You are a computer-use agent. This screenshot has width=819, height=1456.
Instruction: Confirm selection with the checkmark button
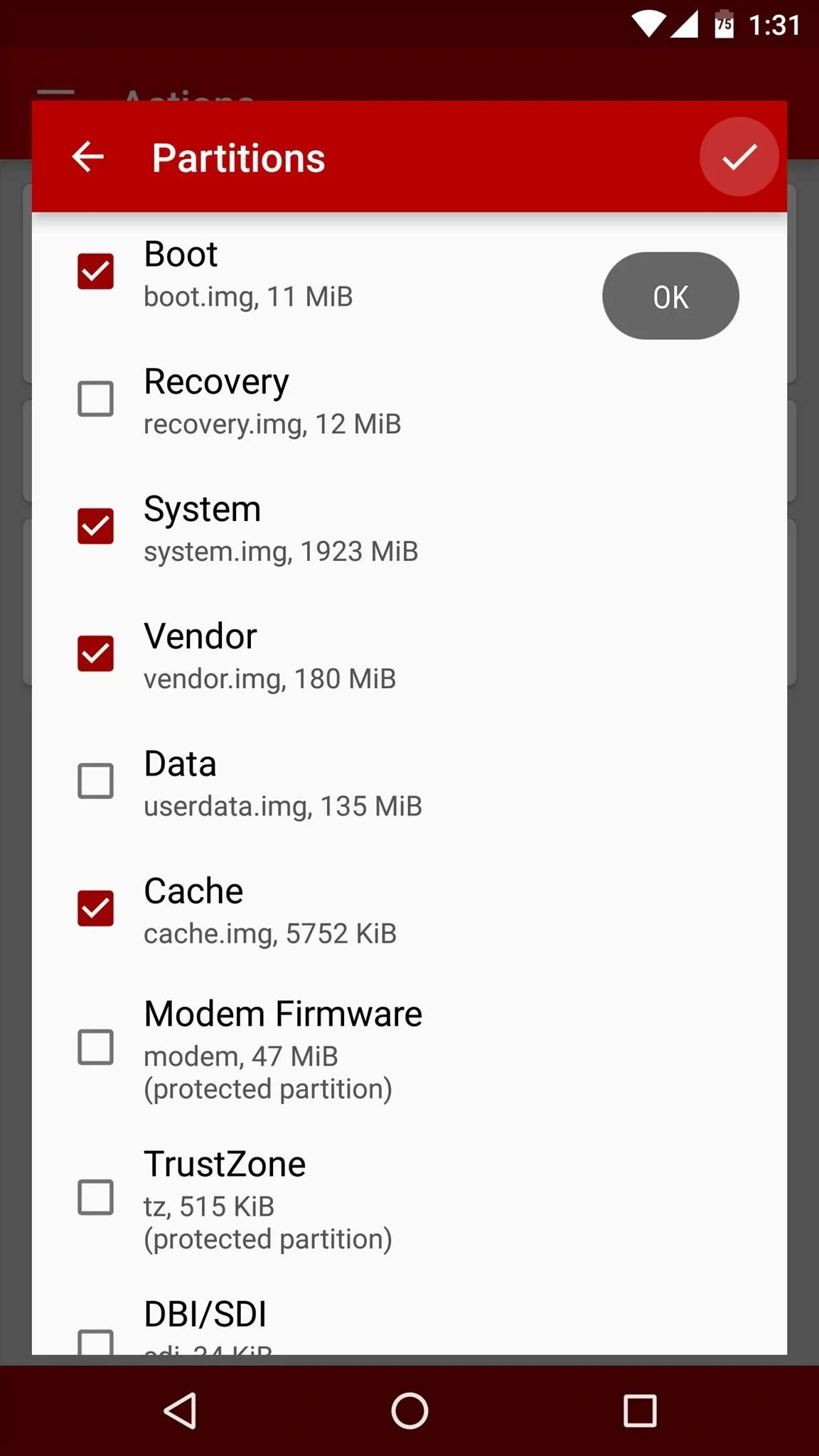739,156
